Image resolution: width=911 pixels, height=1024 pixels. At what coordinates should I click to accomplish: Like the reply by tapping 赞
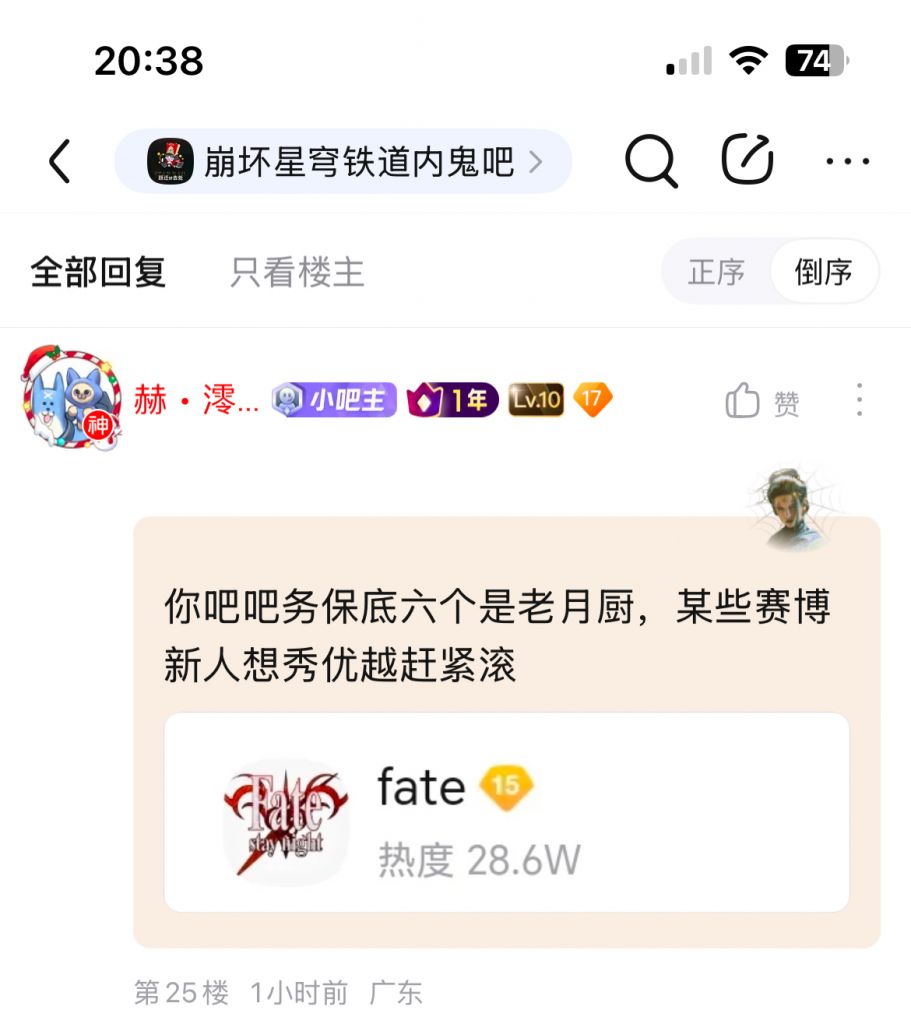765,399
